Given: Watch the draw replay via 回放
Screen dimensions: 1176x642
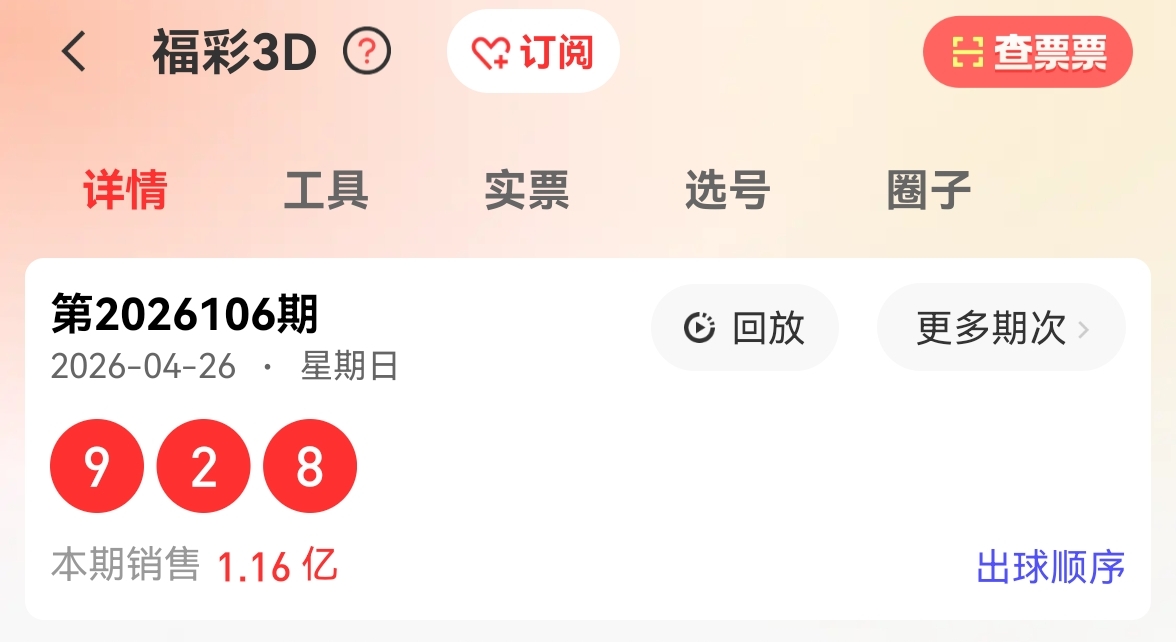Looking at the screenshot, I should [745, 328].
